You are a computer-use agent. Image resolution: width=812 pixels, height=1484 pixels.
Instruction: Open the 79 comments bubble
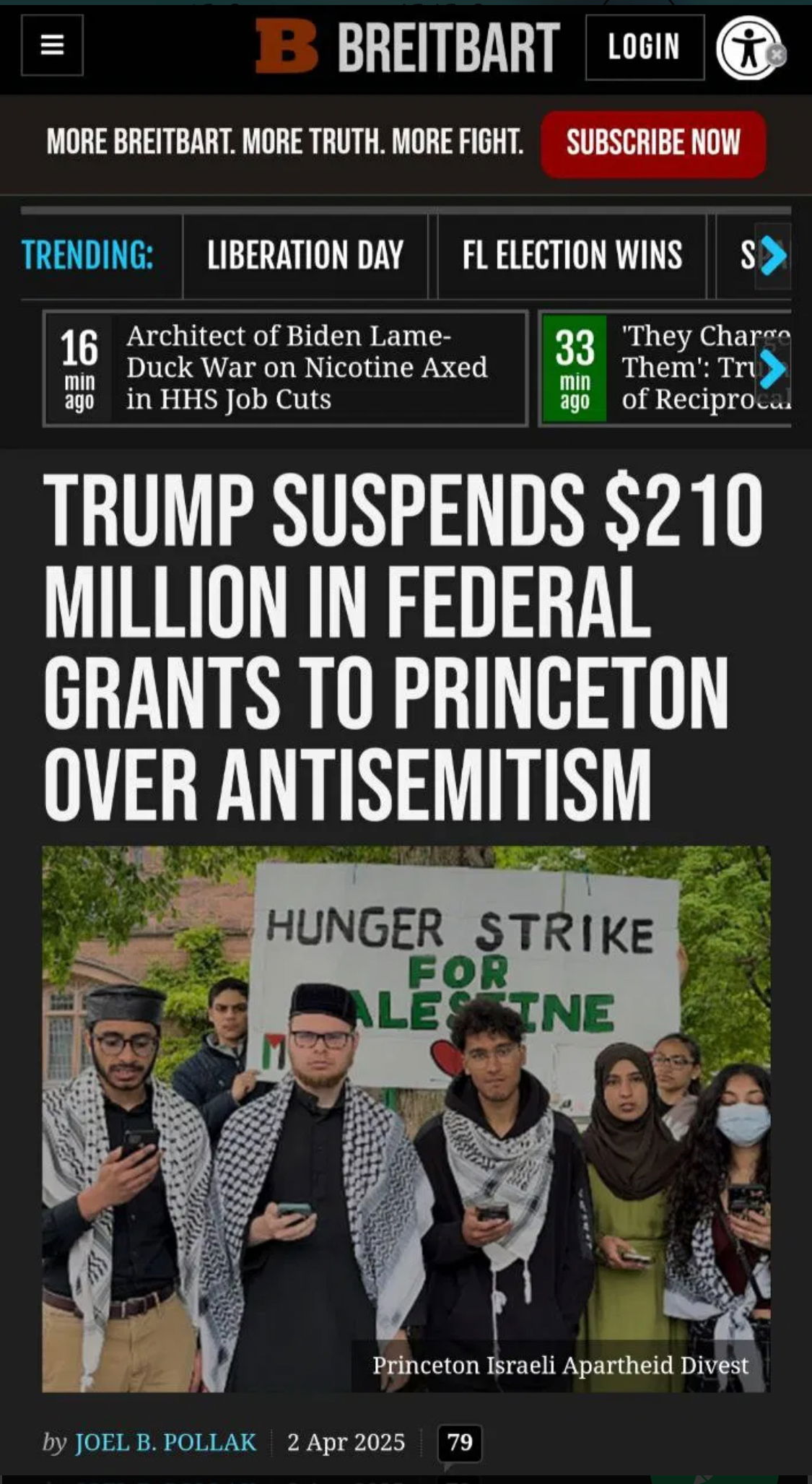[x=460, y=1442]
